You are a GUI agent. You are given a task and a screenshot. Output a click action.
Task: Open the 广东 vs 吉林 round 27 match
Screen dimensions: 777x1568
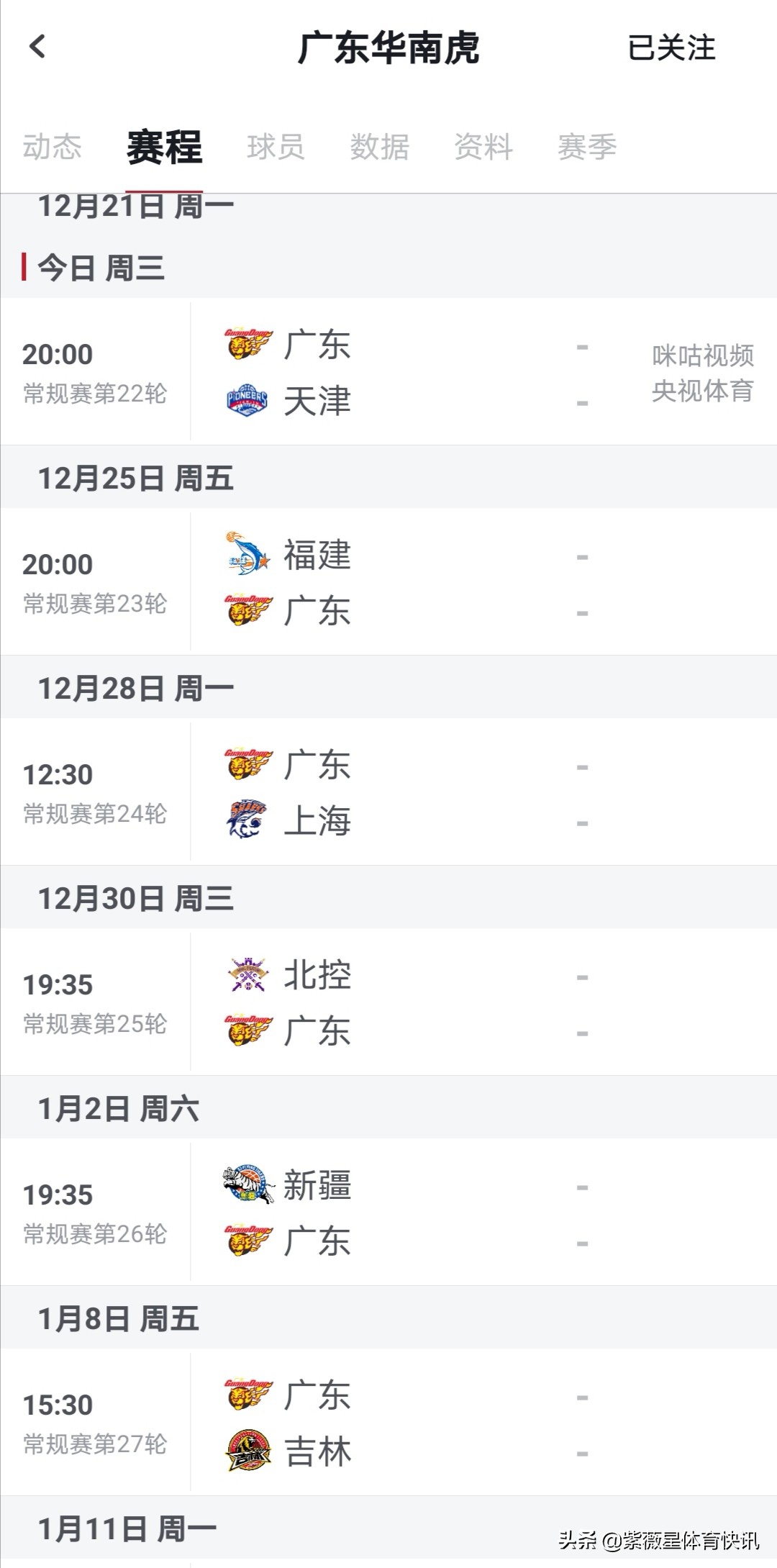(388, 1422)
